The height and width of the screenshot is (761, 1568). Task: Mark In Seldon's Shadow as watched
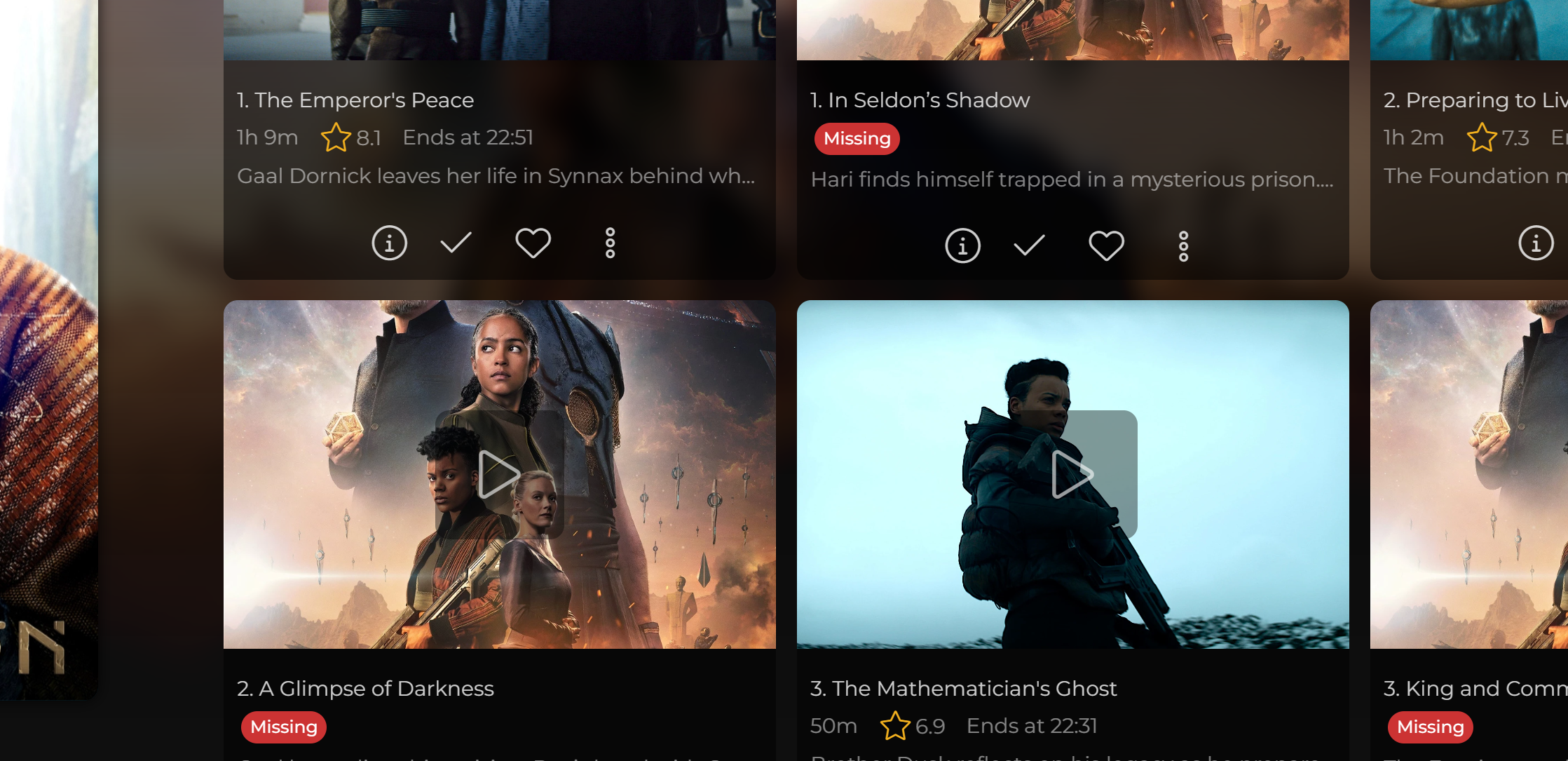(x=1029, y=246)
